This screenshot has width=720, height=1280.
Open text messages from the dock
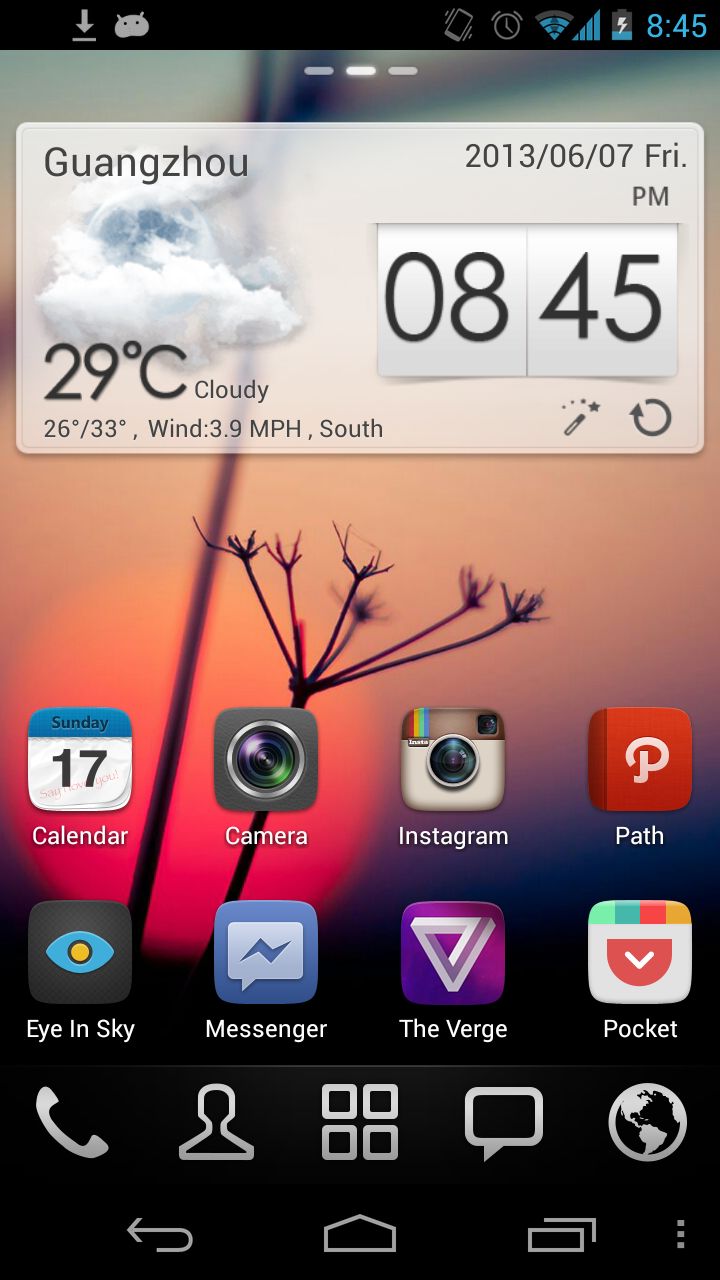point(504,1122)
